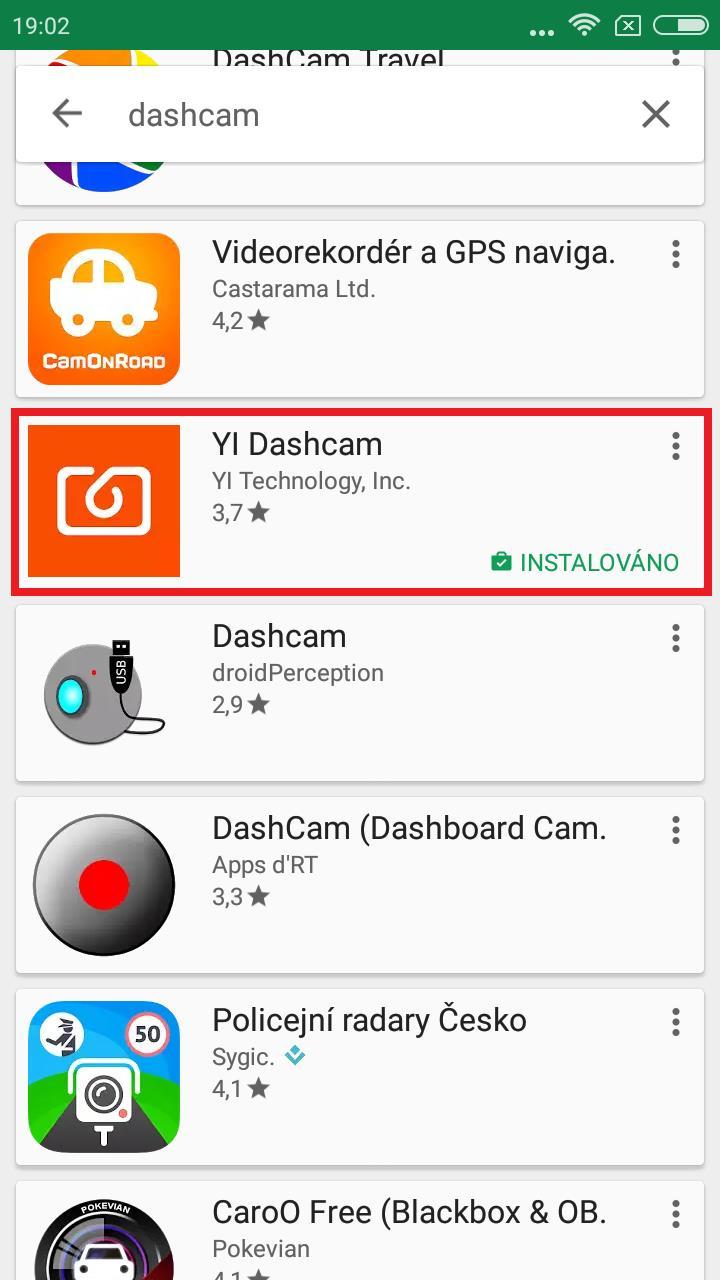The height and width of the screenshot is (1280, 720).
Task: Open overflow menu for YI Dashcam
Action: [x=676, y=446]
